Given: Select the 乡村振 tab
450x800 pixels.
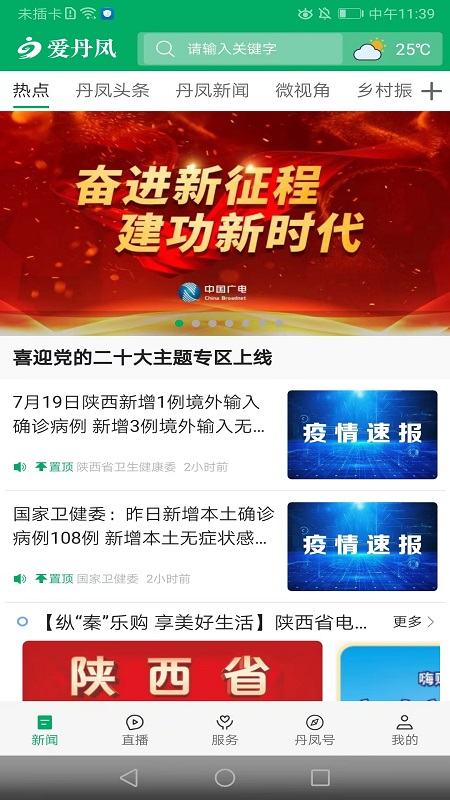Looking at the screenshot, I should pos(384,91).
